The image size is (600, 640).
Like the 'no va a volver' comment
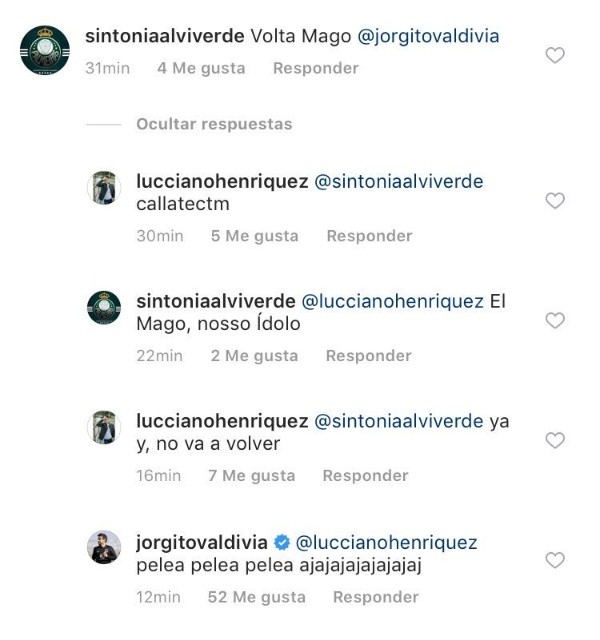point(554,441)
